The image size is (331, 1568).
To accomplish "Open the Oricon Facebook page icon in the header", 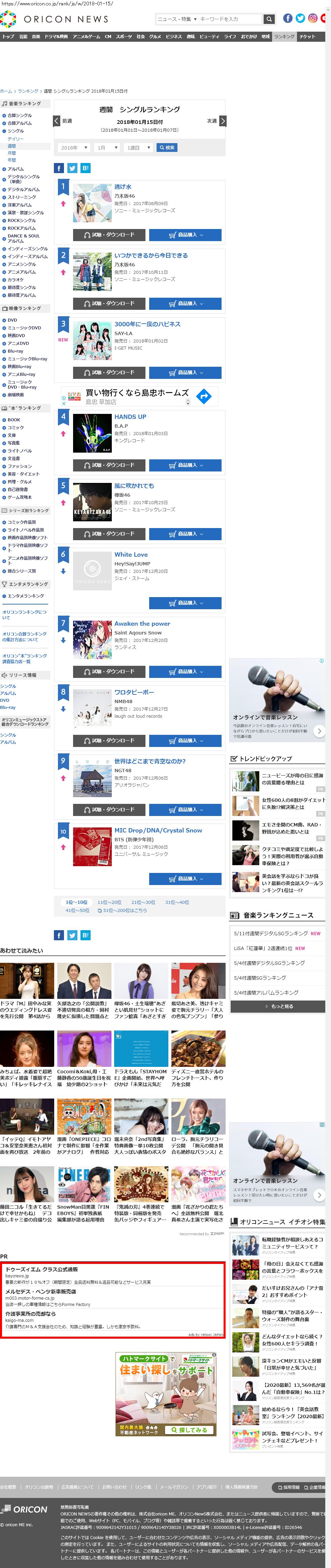I will pos(288,18).
